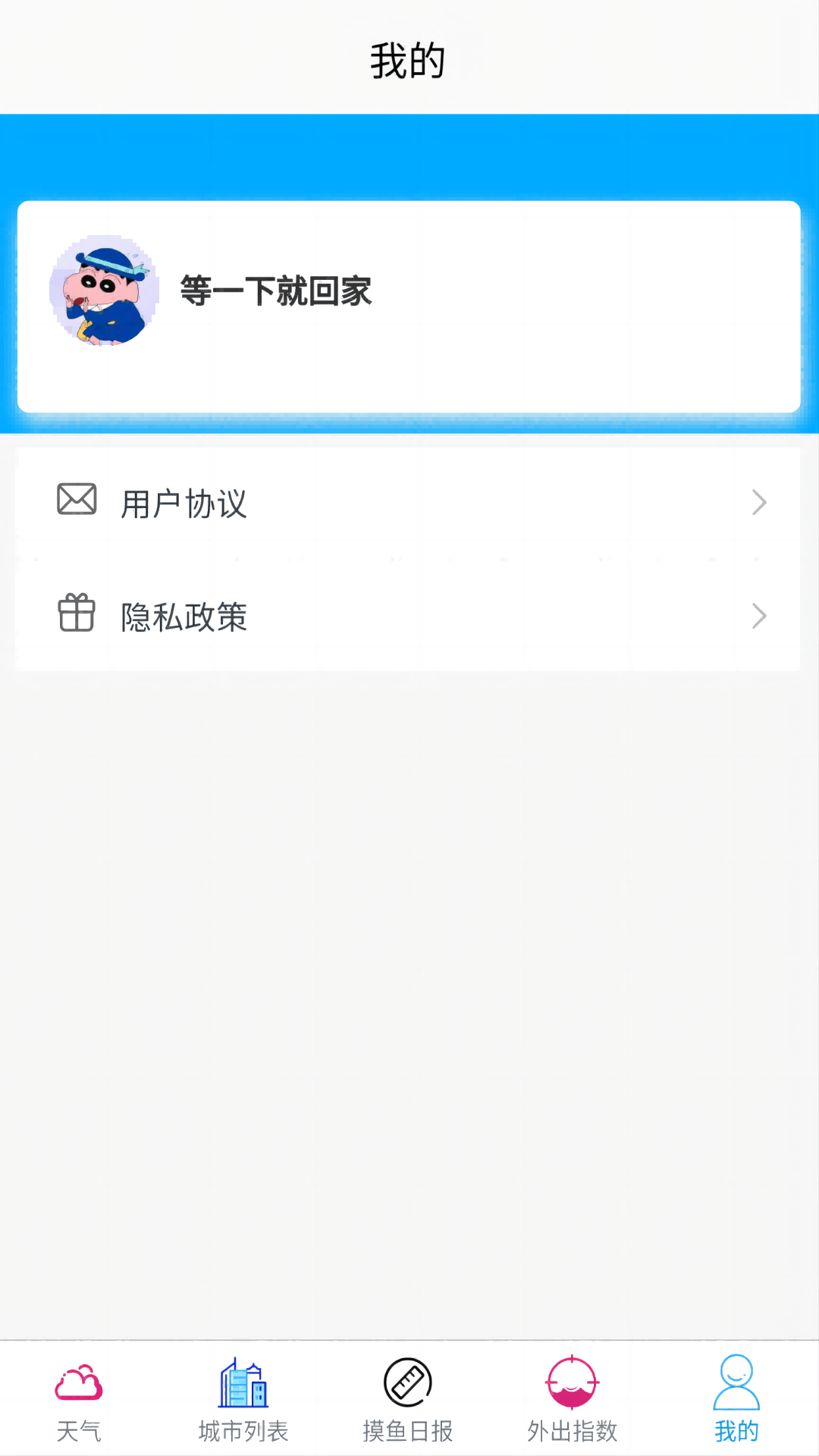
Task: Click the nickname 等一下就回家
Action: coord(275,292)
